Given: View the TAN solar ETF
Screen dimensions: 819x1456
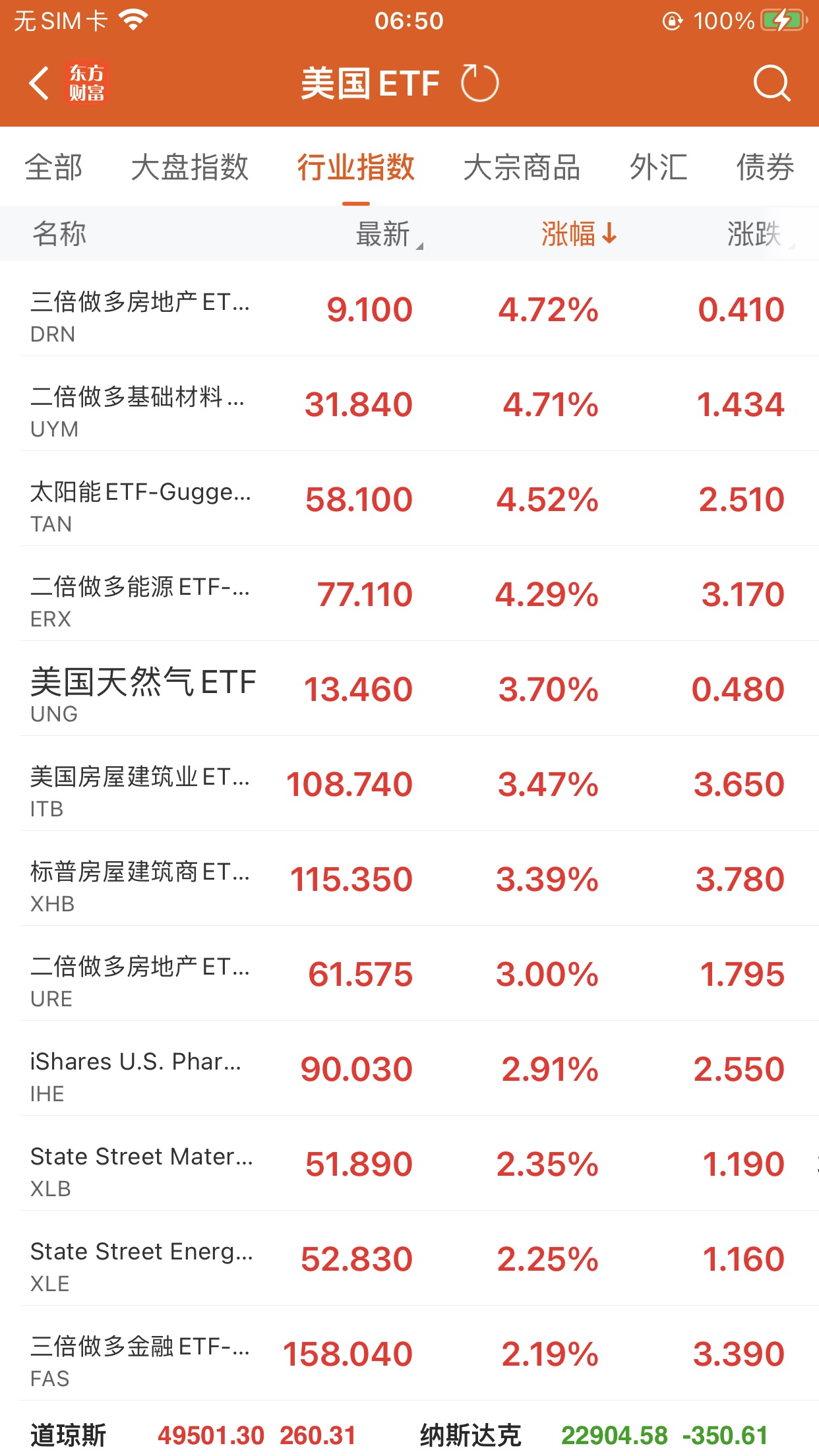Looking at the screenshot, I should click(409, 500).
